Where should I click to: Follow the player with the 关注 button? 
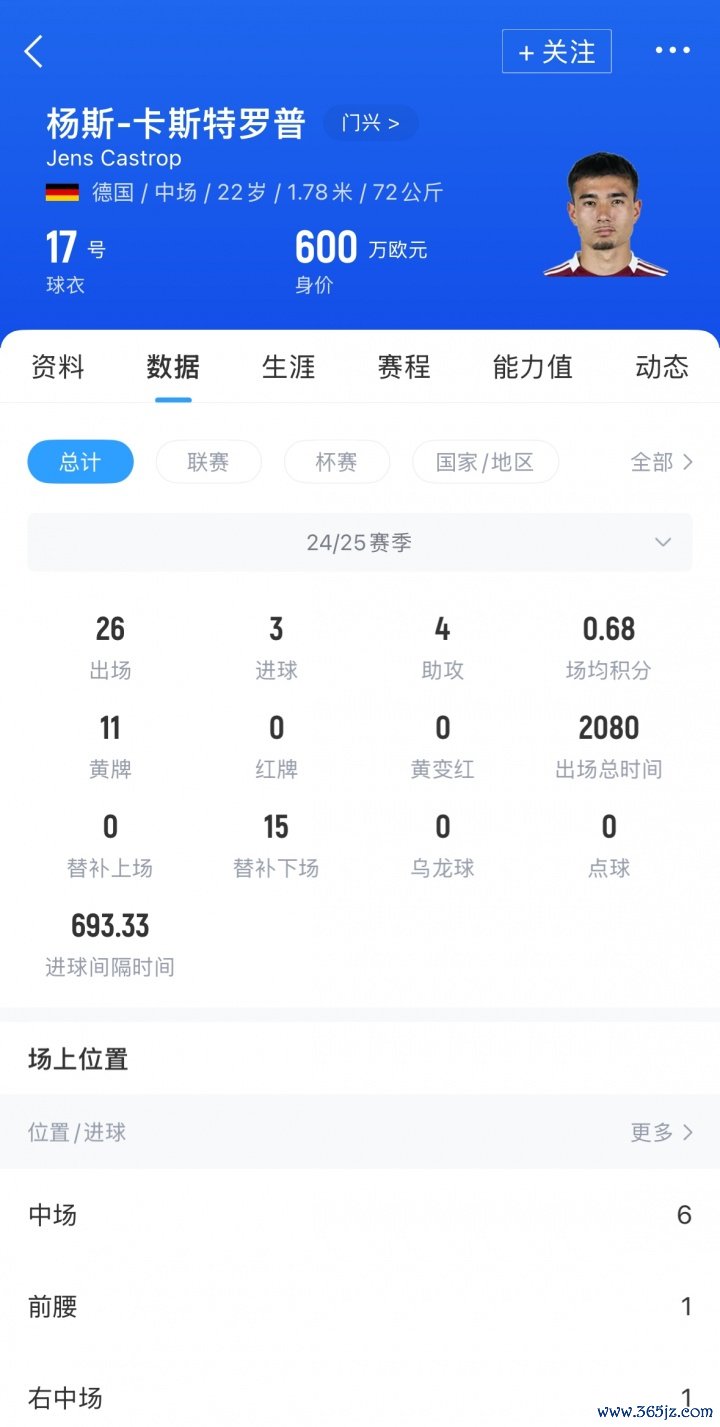(556, 51)
